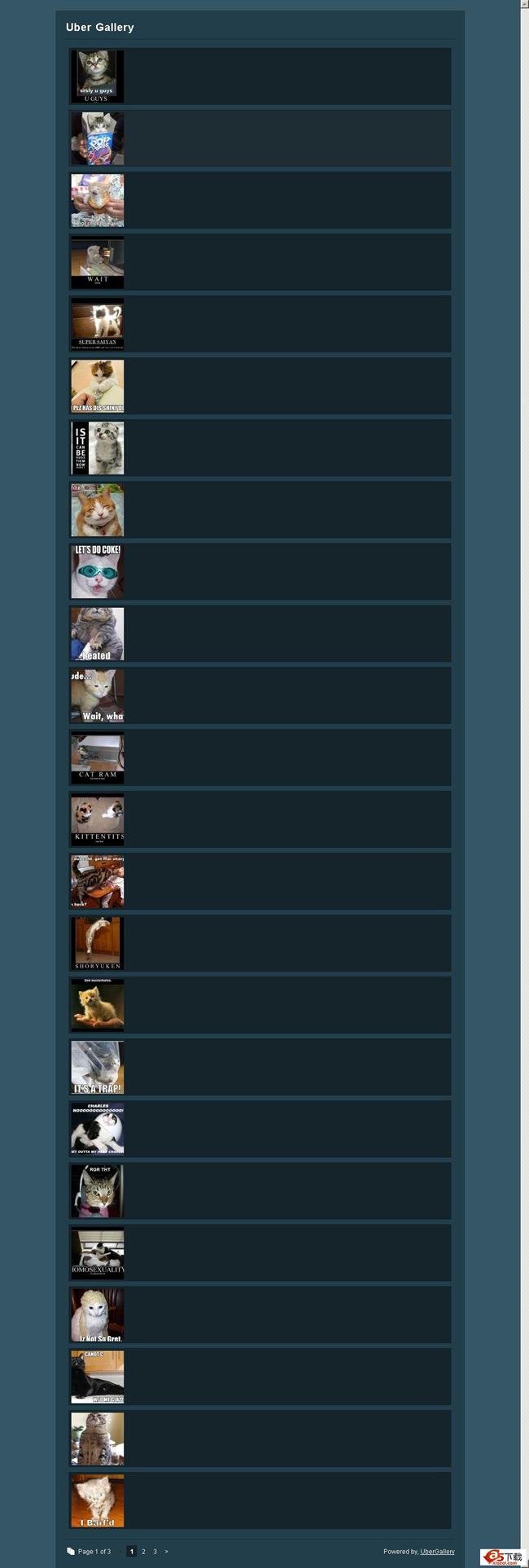View the 'Iz Not So Gret' cat image
This screenshot has height=1568, width=529.
coord(97,1315)
